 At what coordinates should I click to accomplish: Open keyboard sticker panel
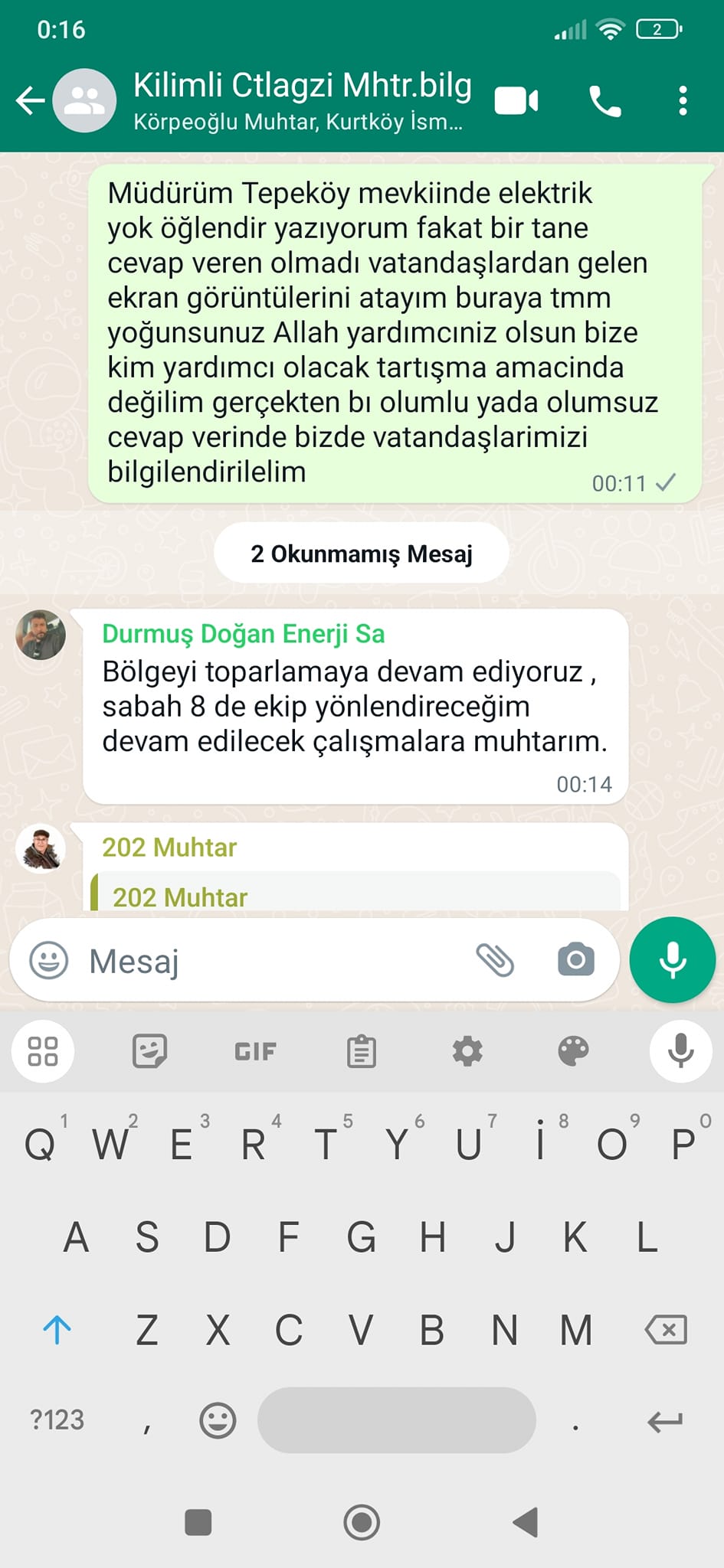(x=149, y=1051)
